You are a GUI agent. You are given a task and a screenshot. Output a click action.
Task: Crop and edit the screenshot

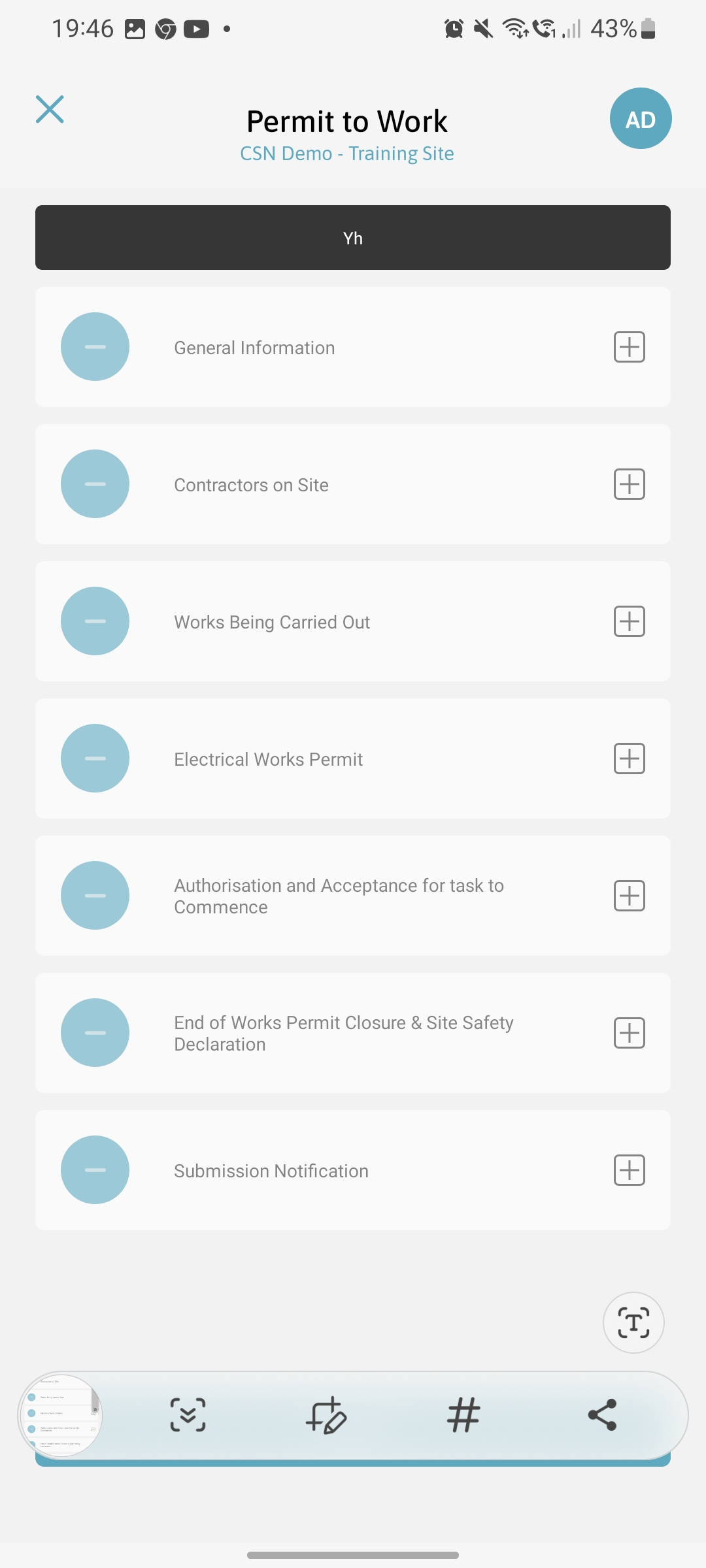point(326,1415)
